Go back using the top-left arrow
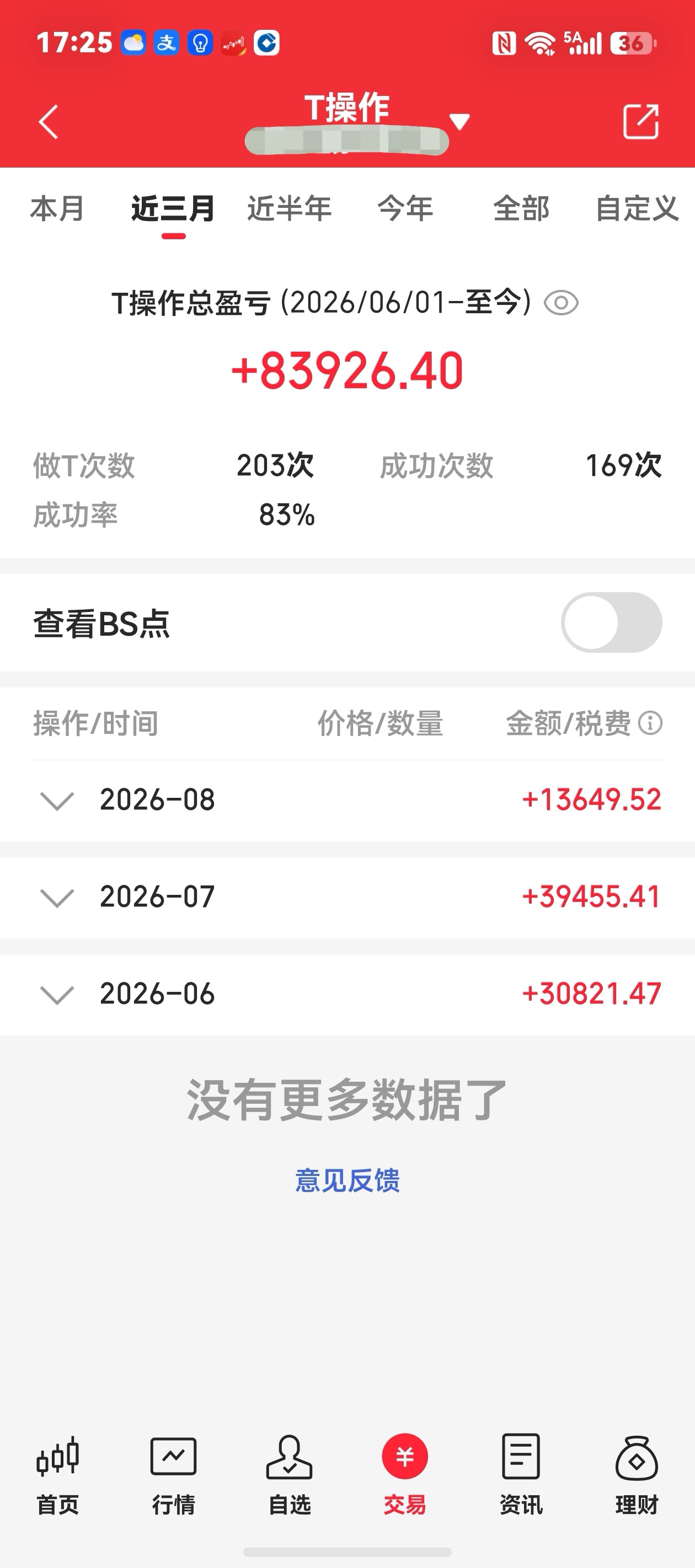This screenshot has width=695, height=1568. [x=48, y=122]
